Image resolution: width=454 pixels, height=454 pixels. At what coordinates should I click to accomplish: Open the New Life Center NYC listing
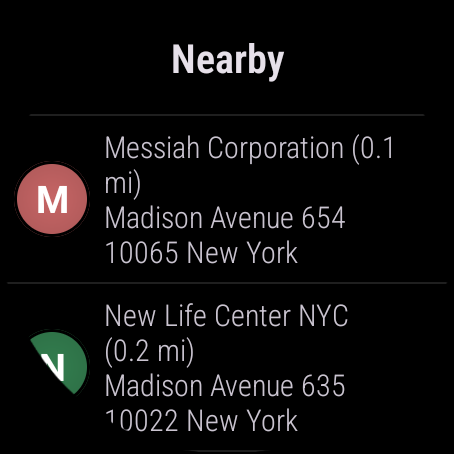pos(227,368)
